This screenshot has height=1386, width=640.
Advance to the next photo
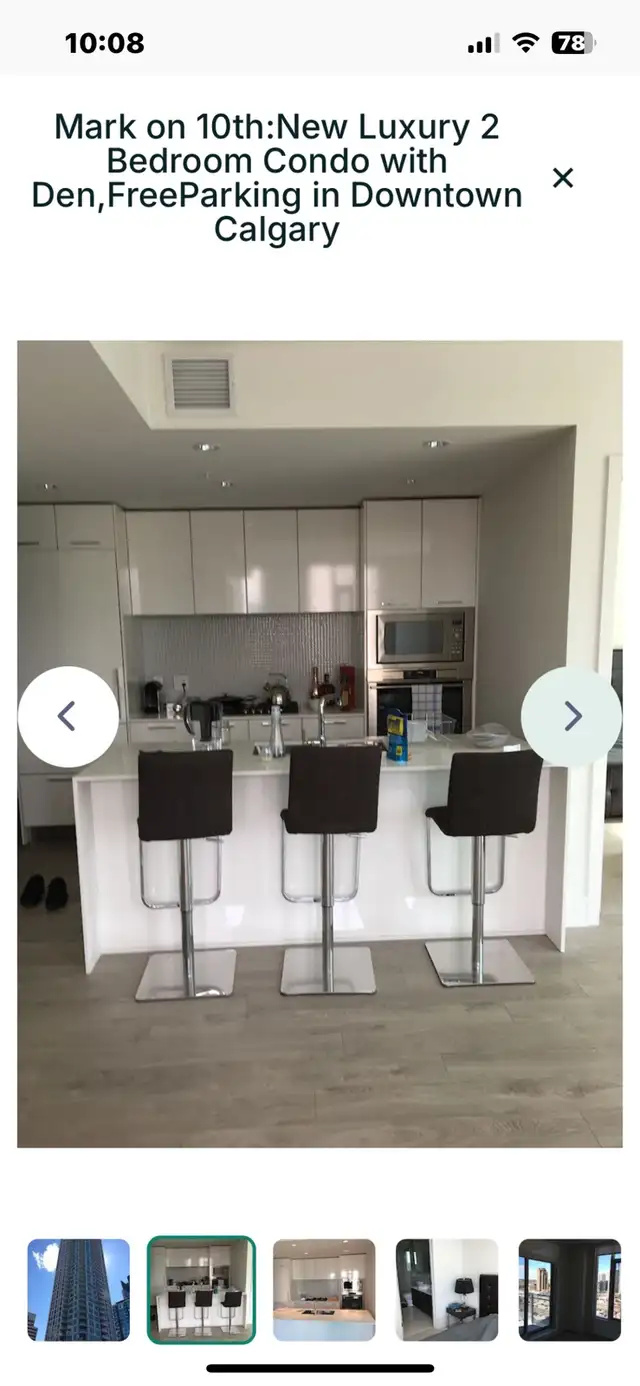coord(571,716)
